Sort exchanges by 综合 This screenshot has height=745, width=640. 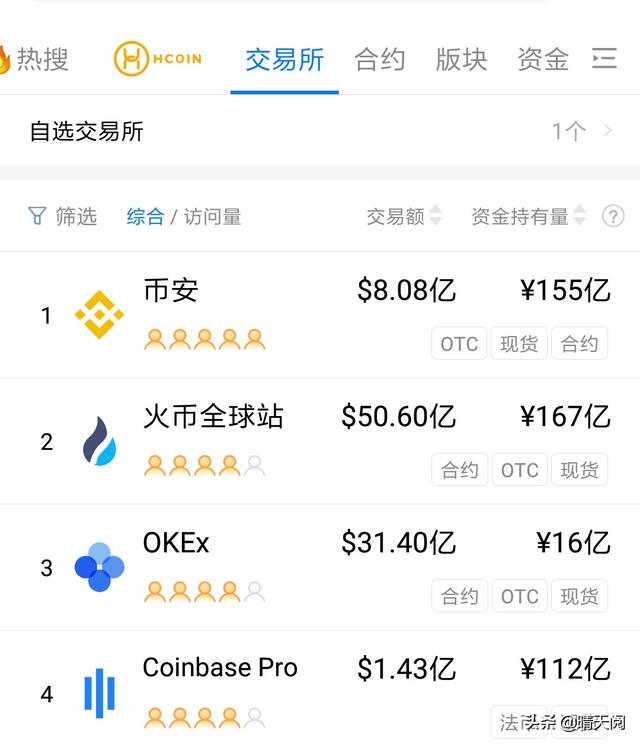(145, 216)
